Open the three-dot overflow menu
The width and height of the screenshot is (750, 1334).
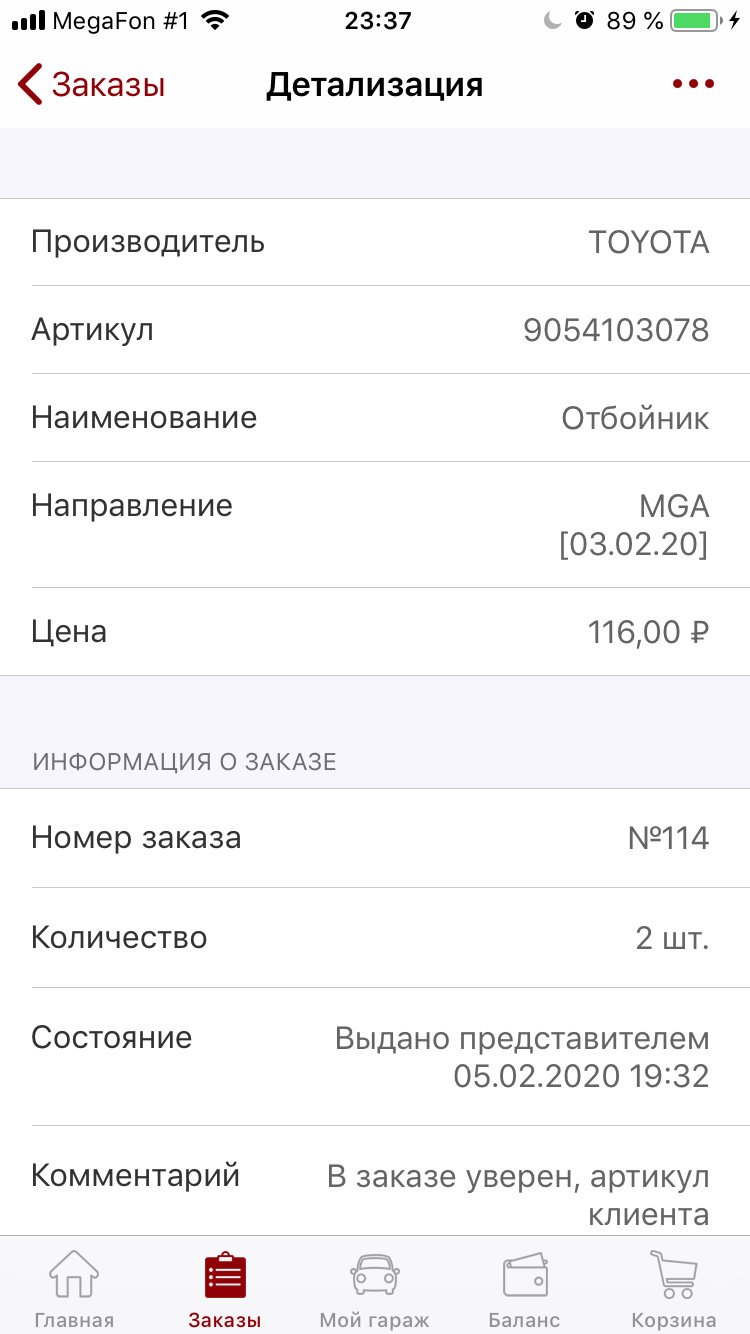(x=693, y=85)
